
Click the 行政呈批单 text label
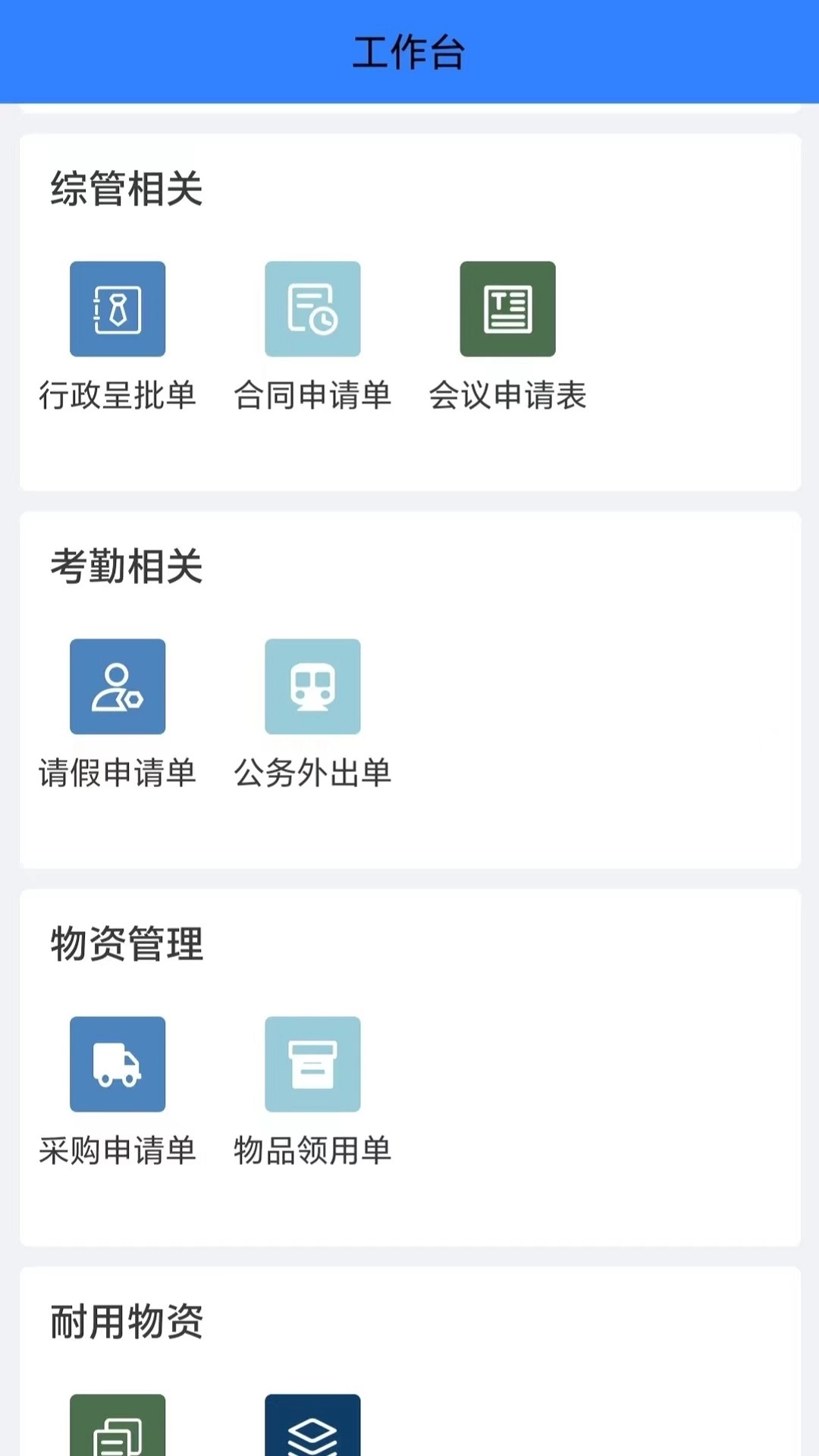pos(118,395)
